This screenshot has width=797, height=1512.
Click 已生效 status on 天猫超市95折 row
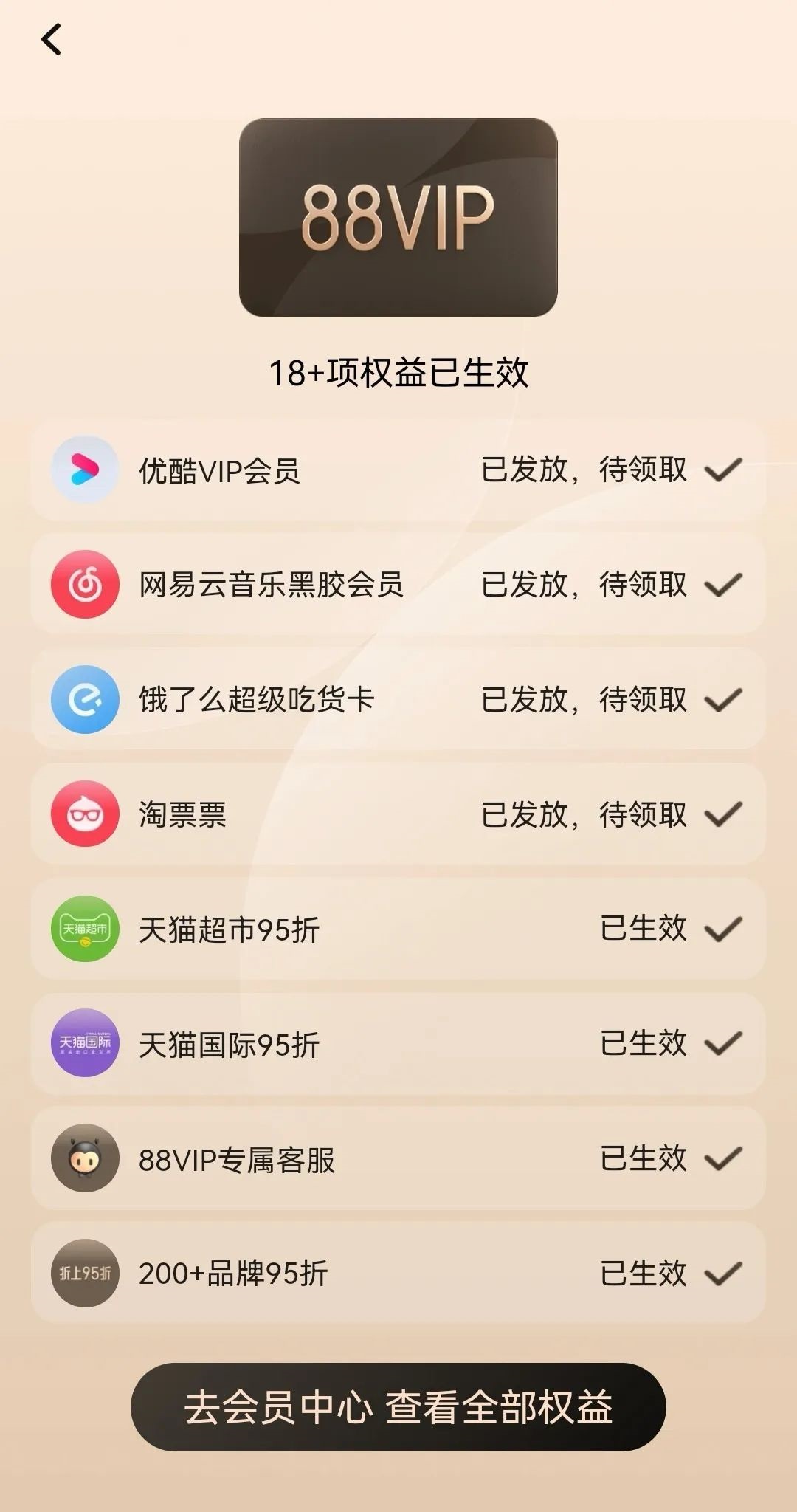point(641,929)
